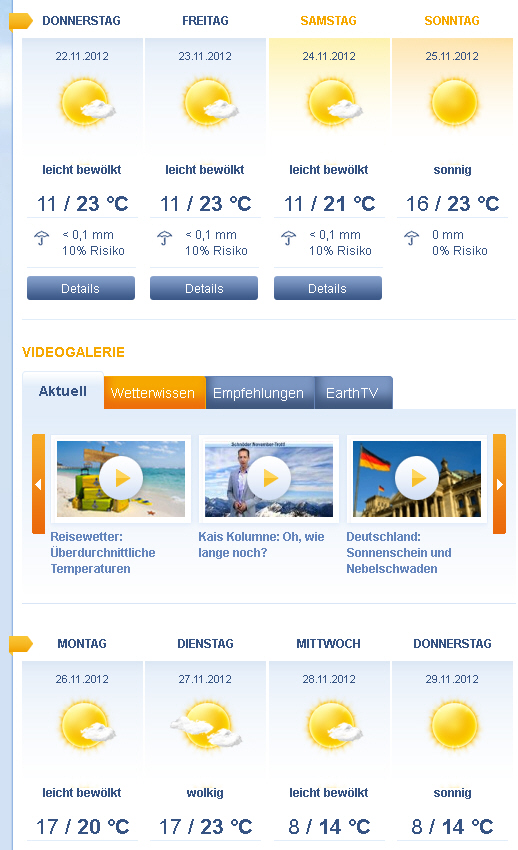Open link Reisewetter: Überdurchschnittliche Temperaturen
Screen dimensions: 518x850
click(103, 552)
